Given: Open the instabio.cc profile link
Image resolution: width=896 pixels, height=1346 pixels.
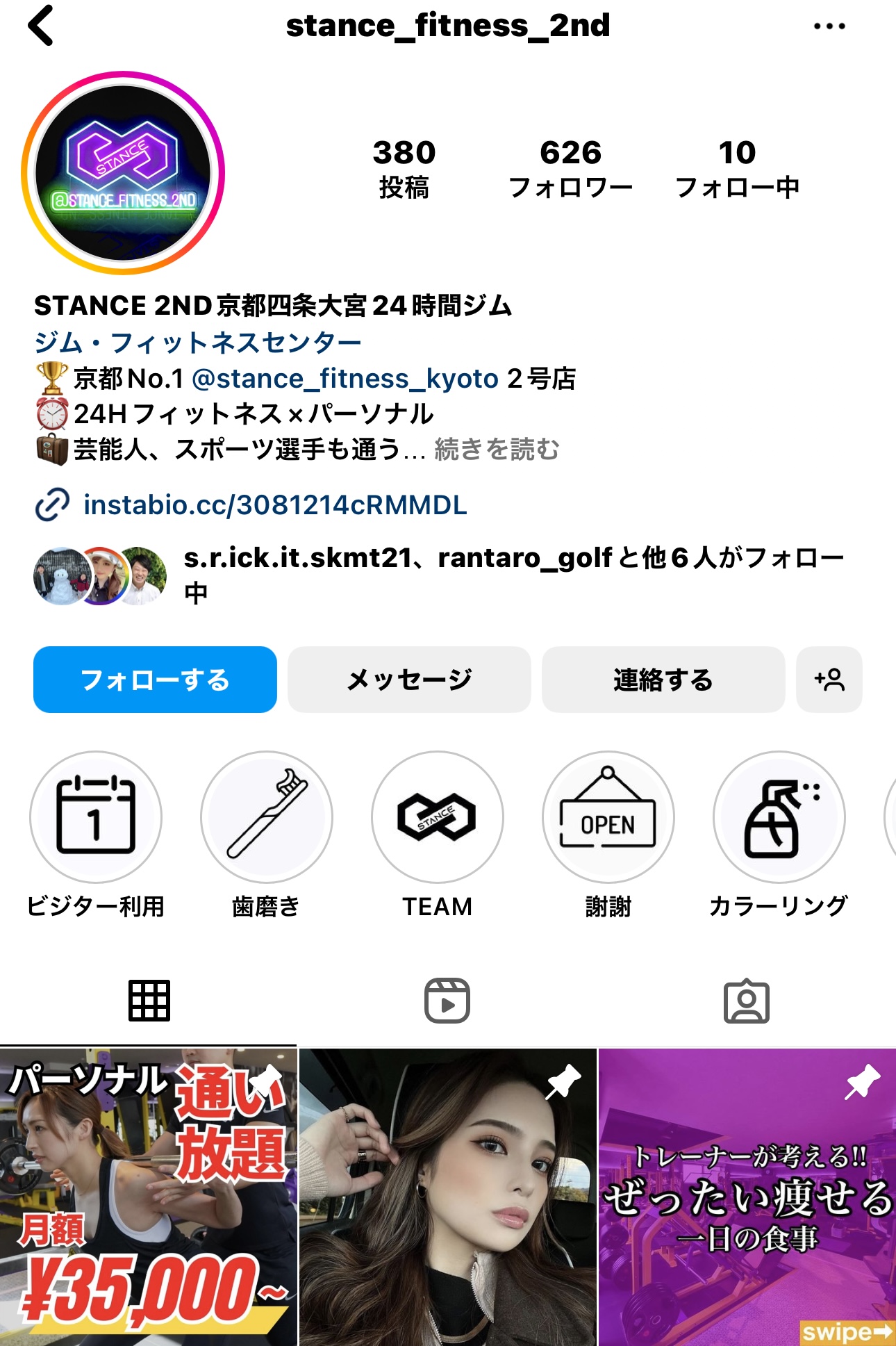Looking at the screenshot, I should click(274, 505).
